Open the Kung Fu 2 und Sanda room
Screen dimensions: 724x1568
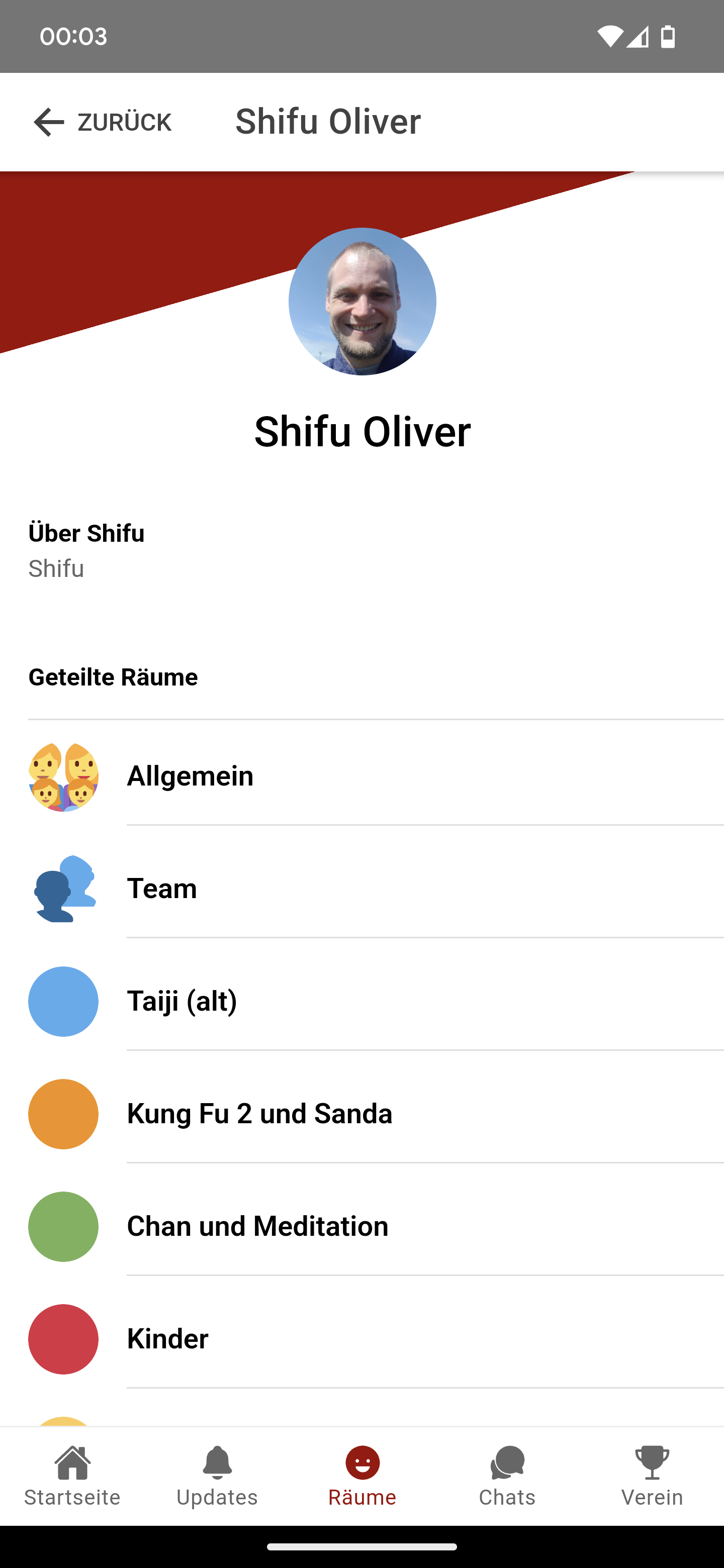pyautogui.click(x=361, y=1114)
